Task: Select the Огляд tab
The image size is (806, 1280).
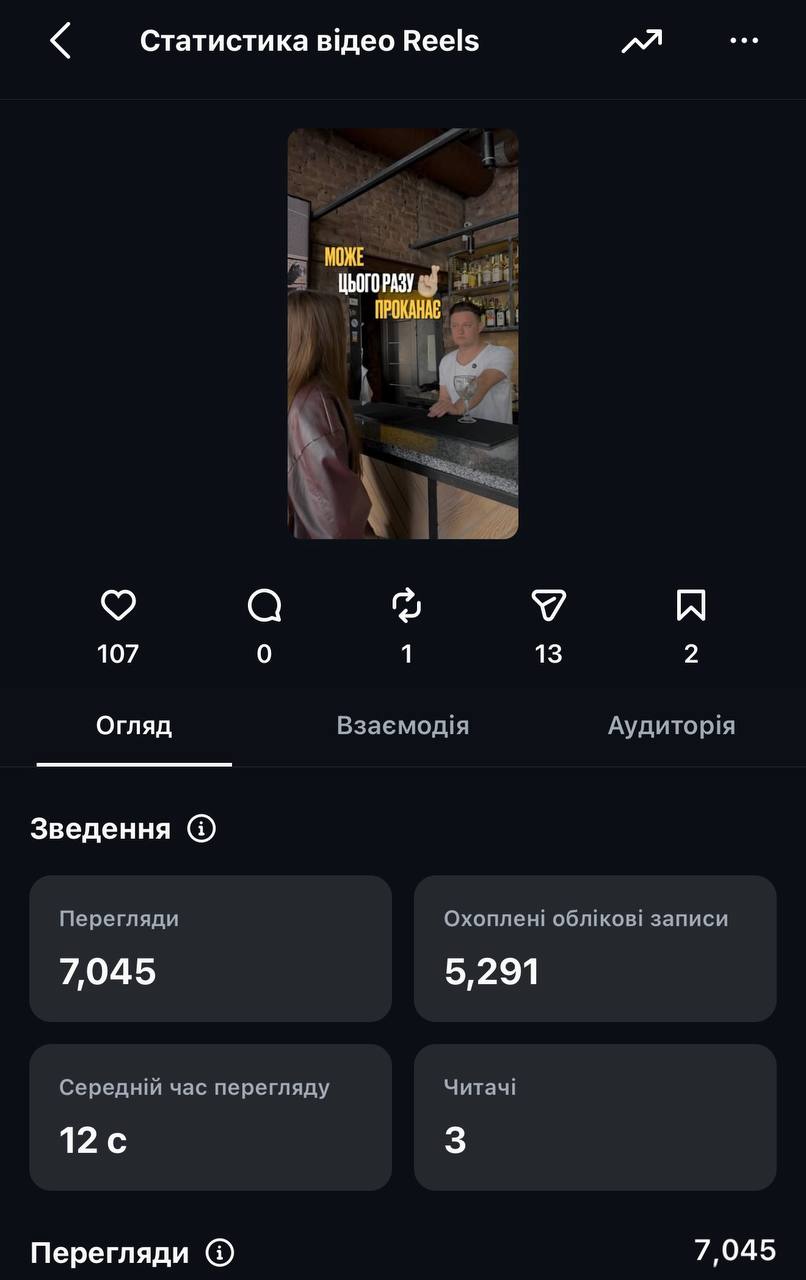Action: 134,726
